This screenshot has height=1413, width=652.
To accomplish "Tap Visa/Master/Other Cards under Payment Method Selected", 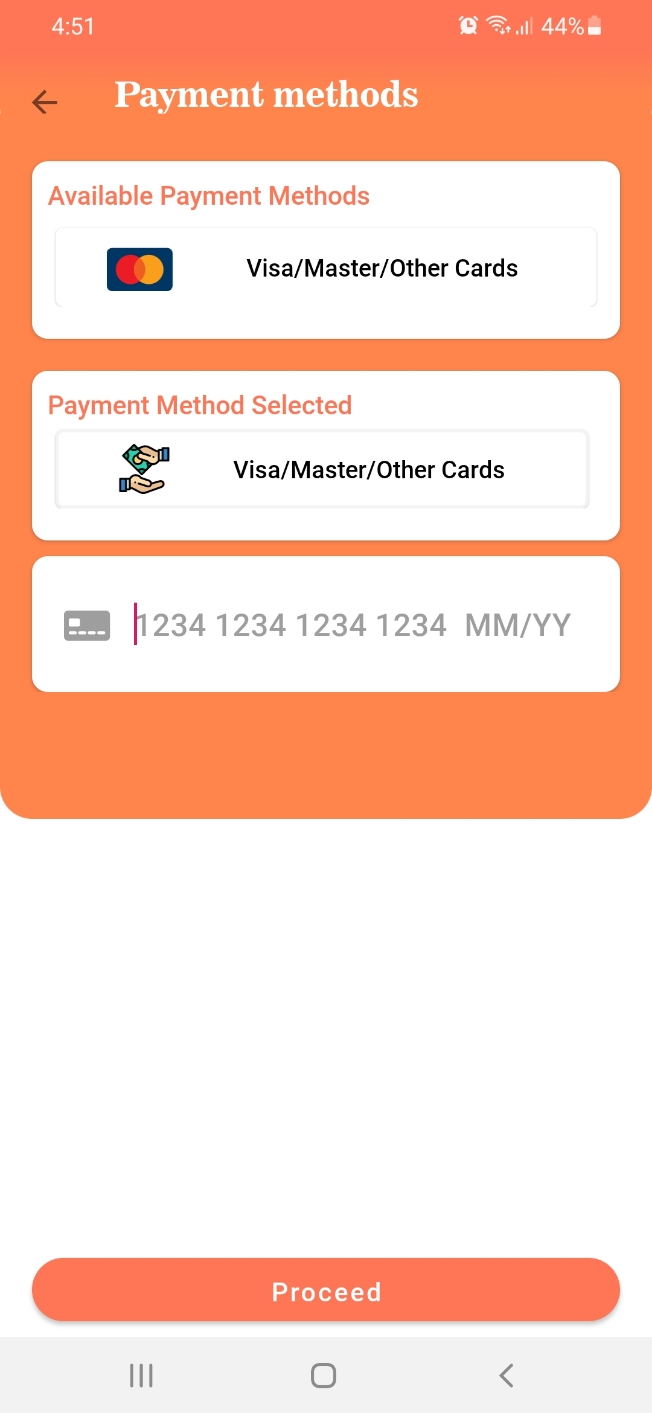I will (x=322, y=470).
